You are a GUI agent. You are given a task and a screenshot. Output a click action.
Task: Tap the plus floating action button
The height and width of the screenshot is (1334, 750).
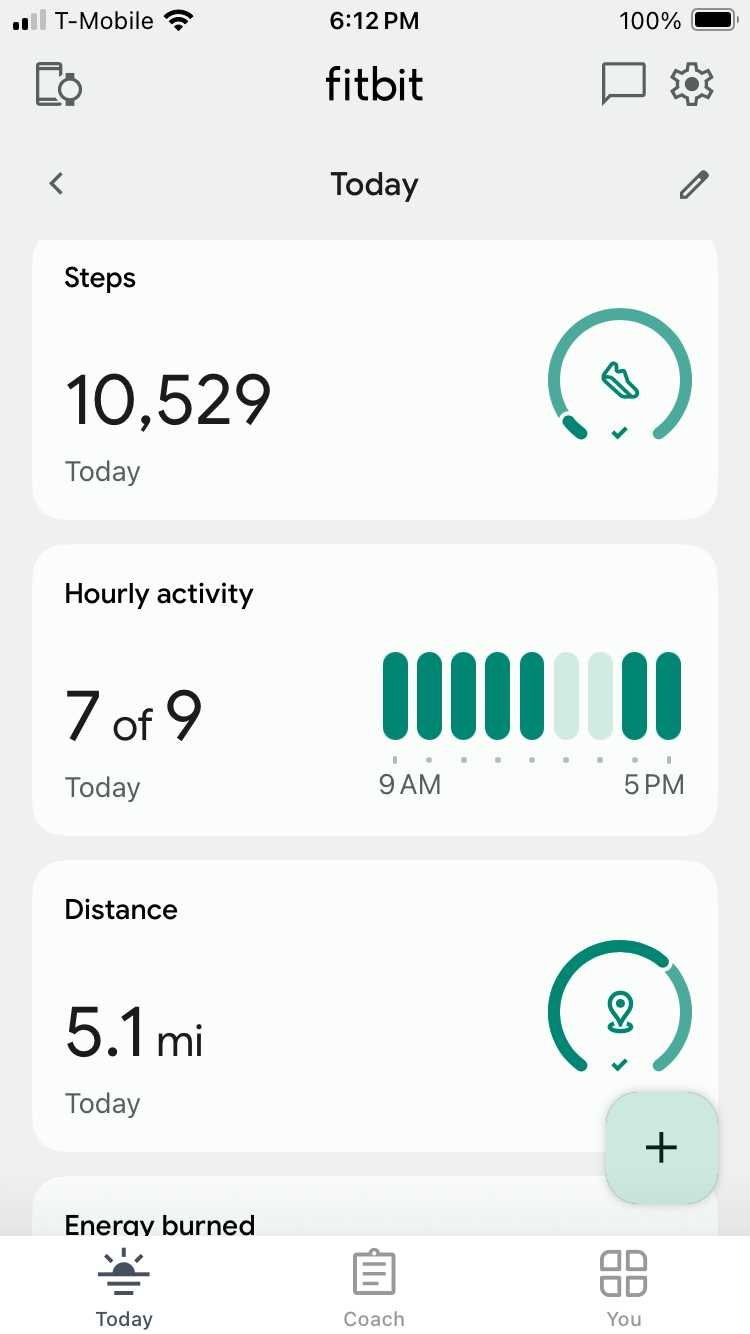pos(661,1147)
